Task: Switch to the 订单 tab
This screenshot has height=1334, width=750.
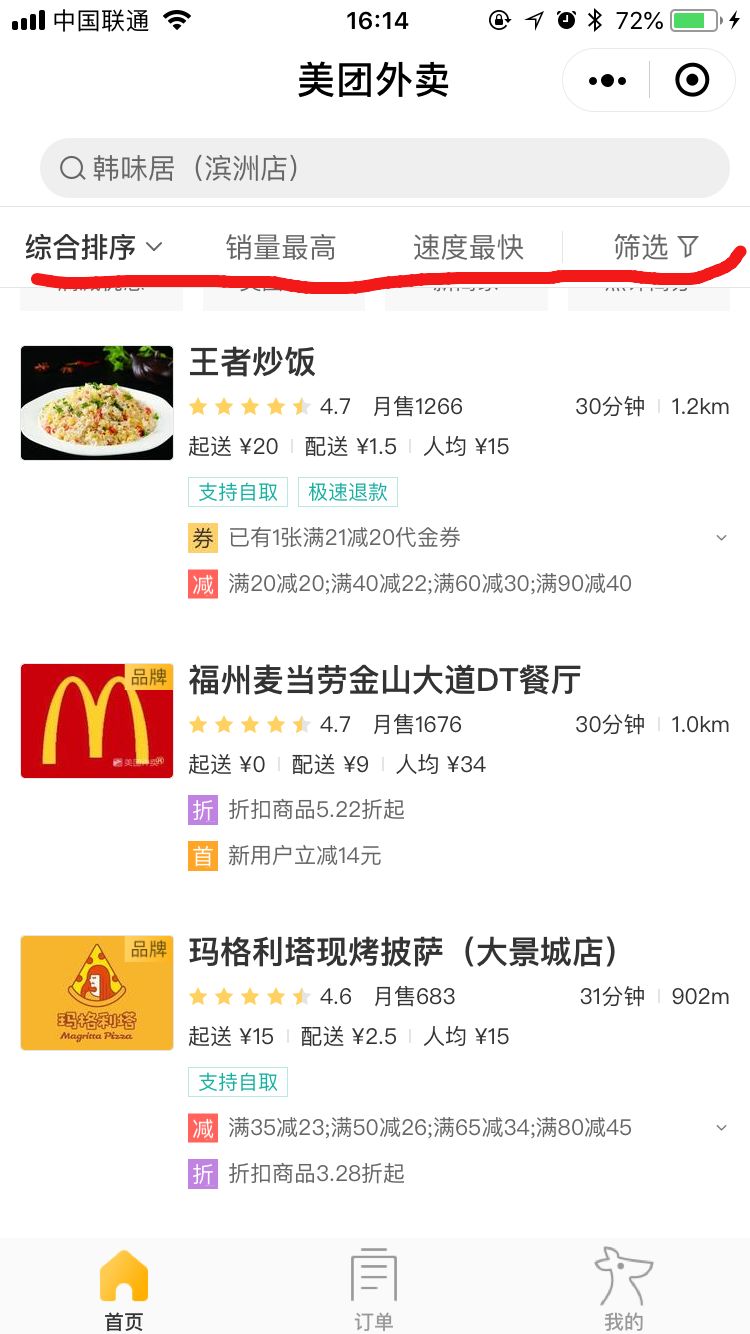Action: click(x=374, y=1288)
